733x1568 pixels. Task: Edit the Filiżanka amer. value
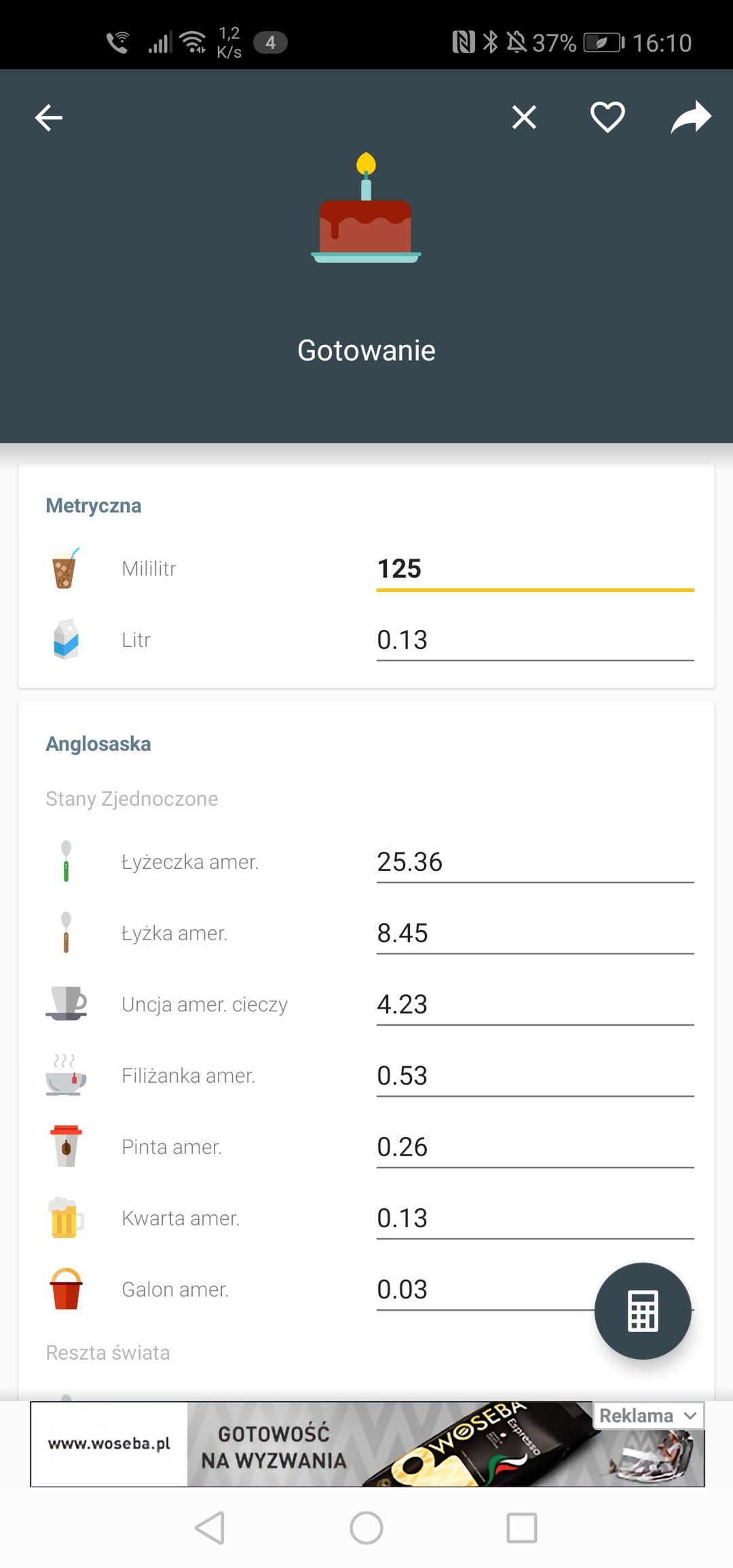(x=535, y=1077)
